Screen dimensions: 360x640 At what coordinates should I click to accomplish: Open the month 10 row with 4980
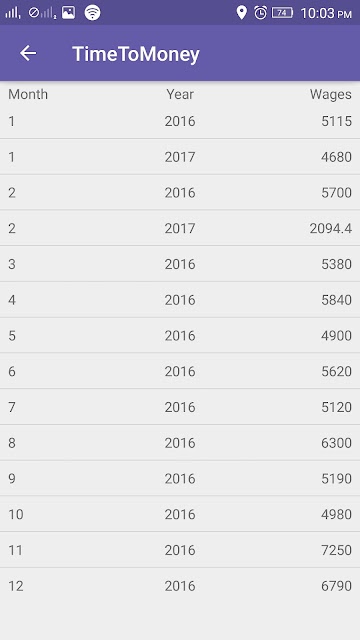coord(180,514)
